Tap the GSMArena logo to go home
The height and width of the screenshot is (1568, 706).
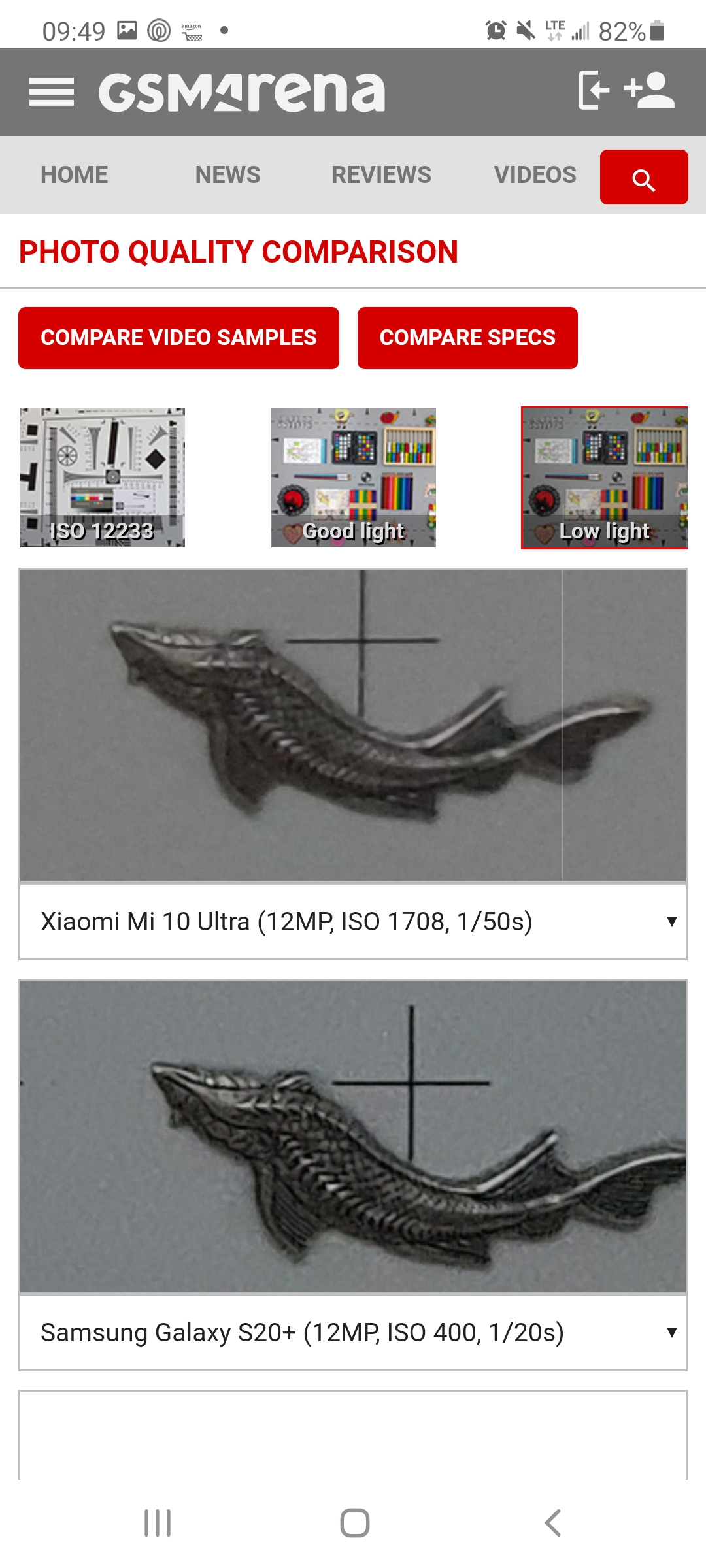pos(242,91)
